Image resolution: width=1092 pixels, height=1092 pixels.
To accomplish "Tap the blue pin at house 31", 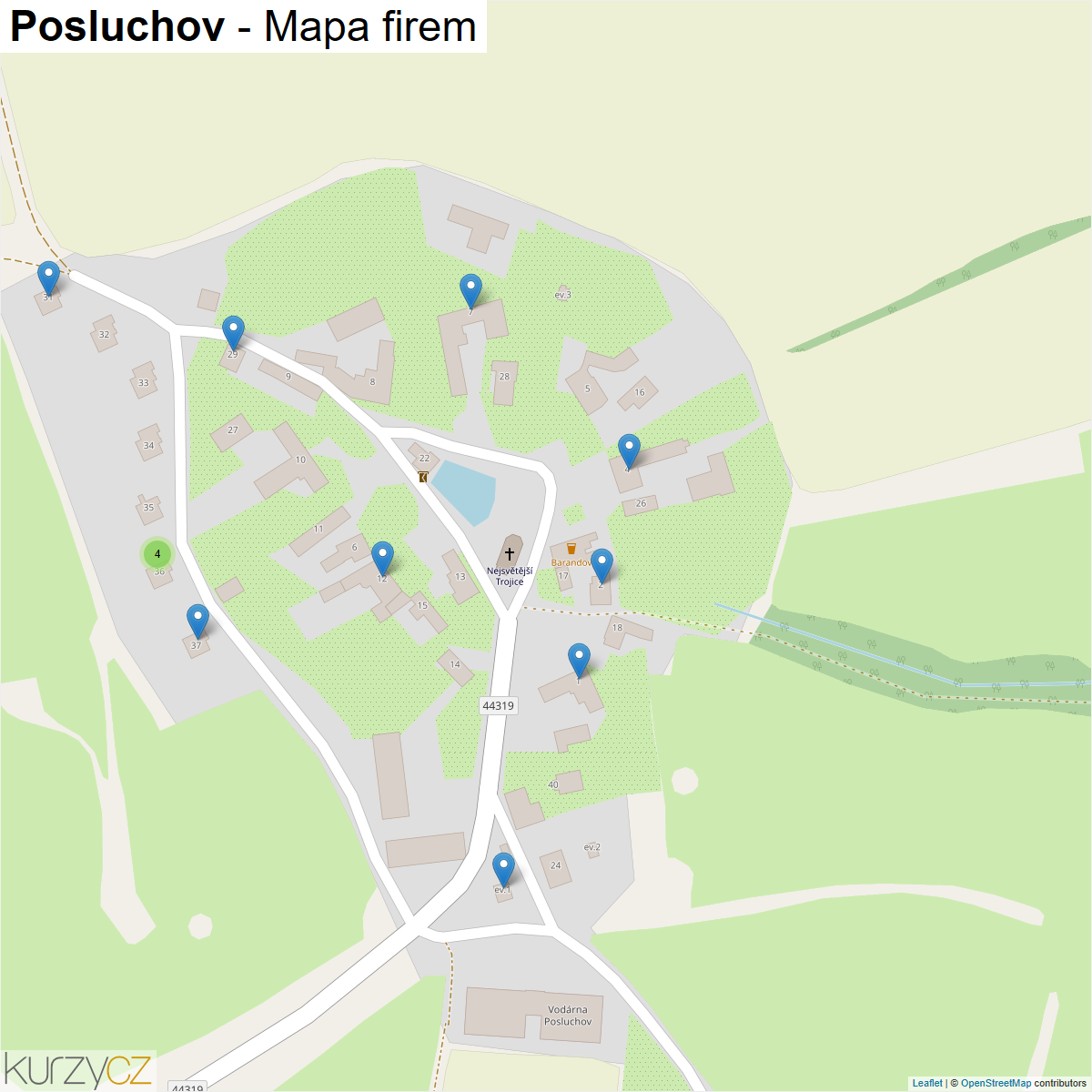I will [48, 278].
